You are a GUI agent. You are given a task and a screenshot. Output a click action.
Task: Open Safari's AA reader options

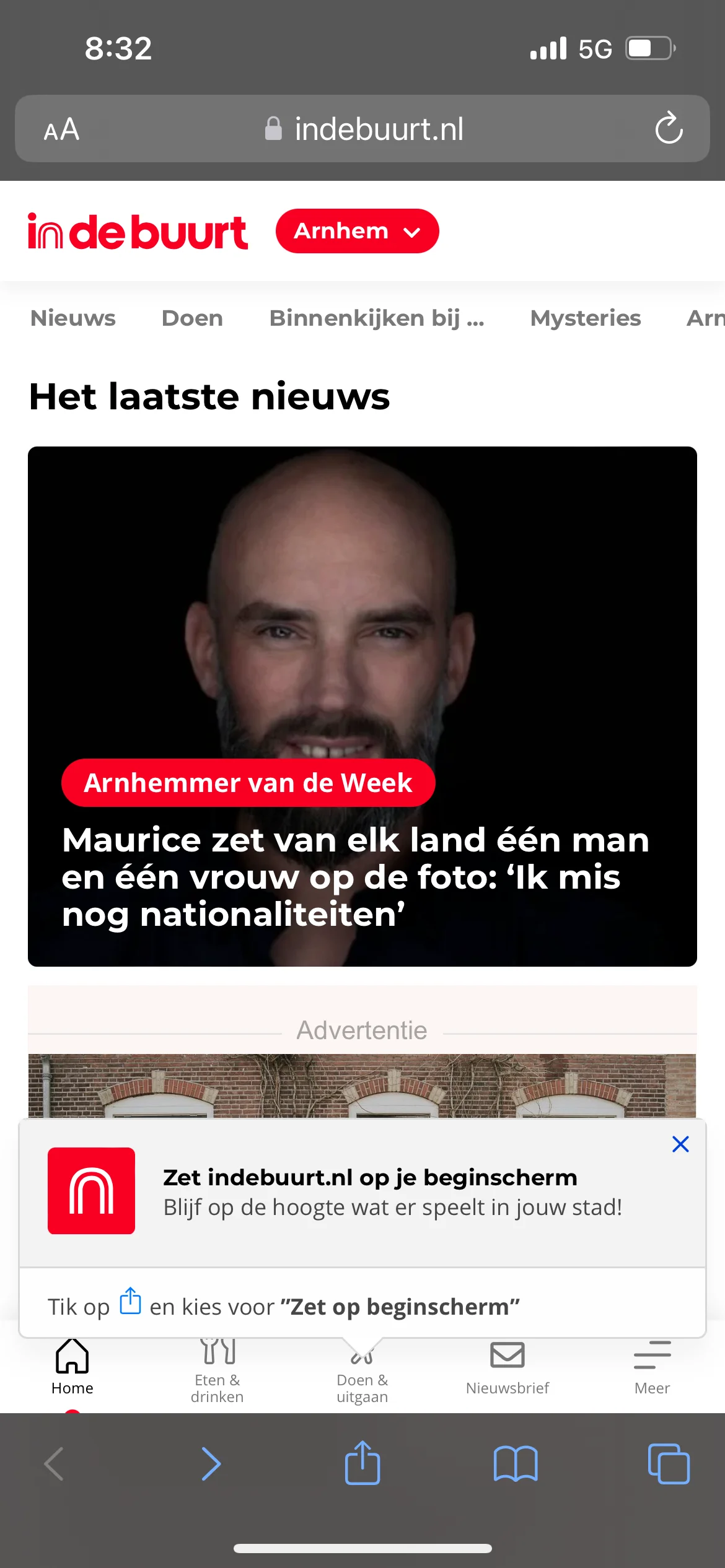(x=61, y=129)
